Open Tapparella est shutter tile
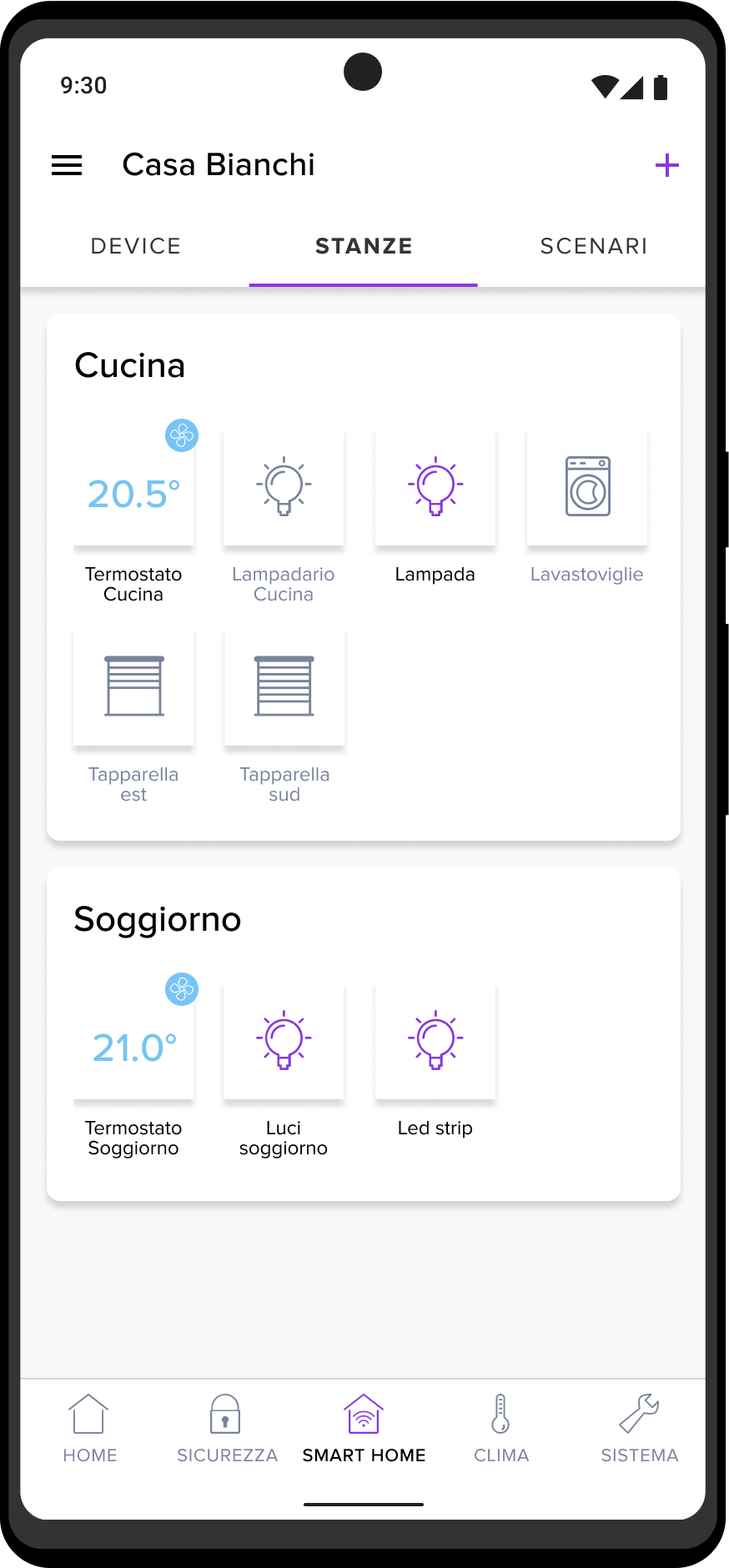 (x=133, y=687)
